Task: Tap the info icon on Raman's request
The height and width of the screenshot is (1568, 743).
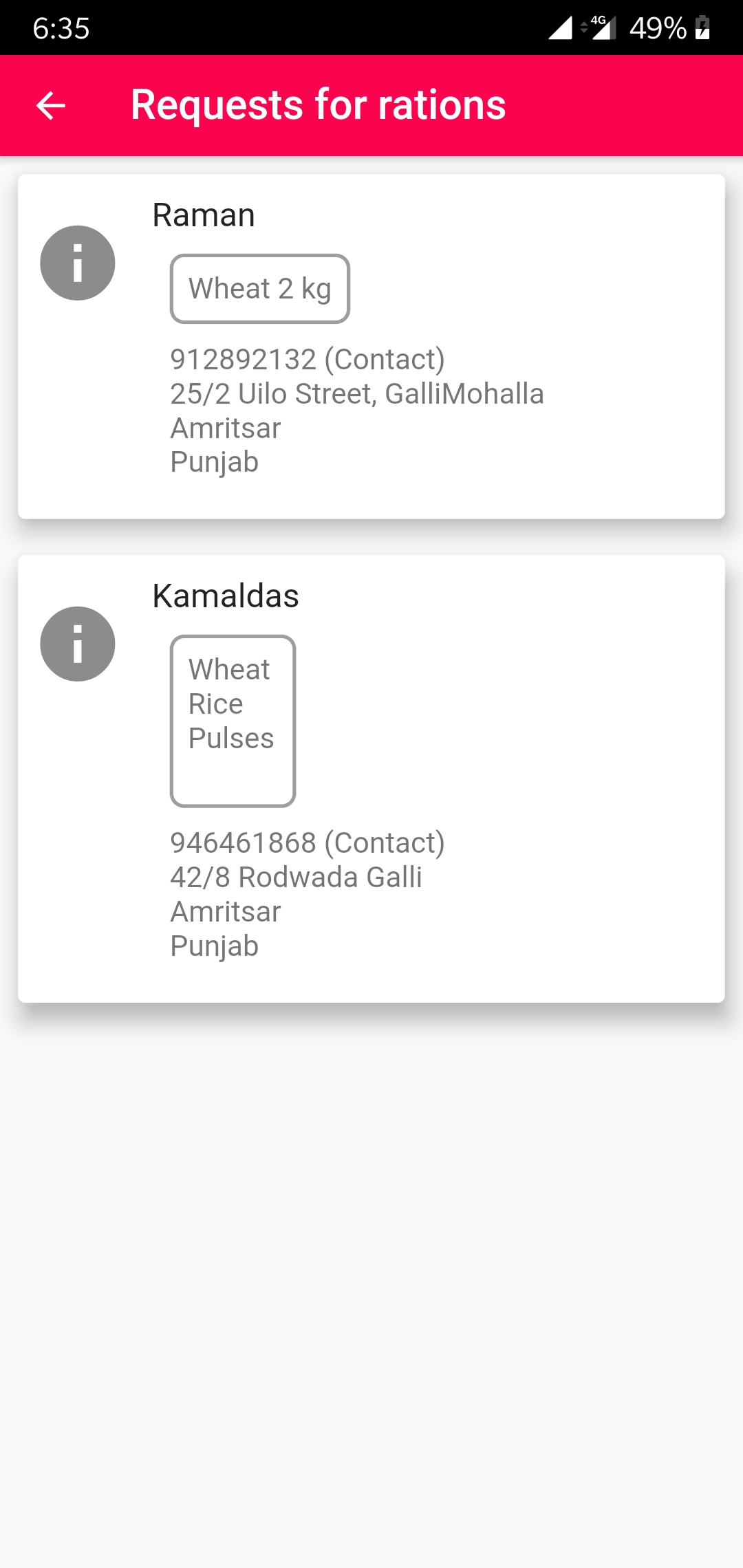Action: [x=78, y=263]
